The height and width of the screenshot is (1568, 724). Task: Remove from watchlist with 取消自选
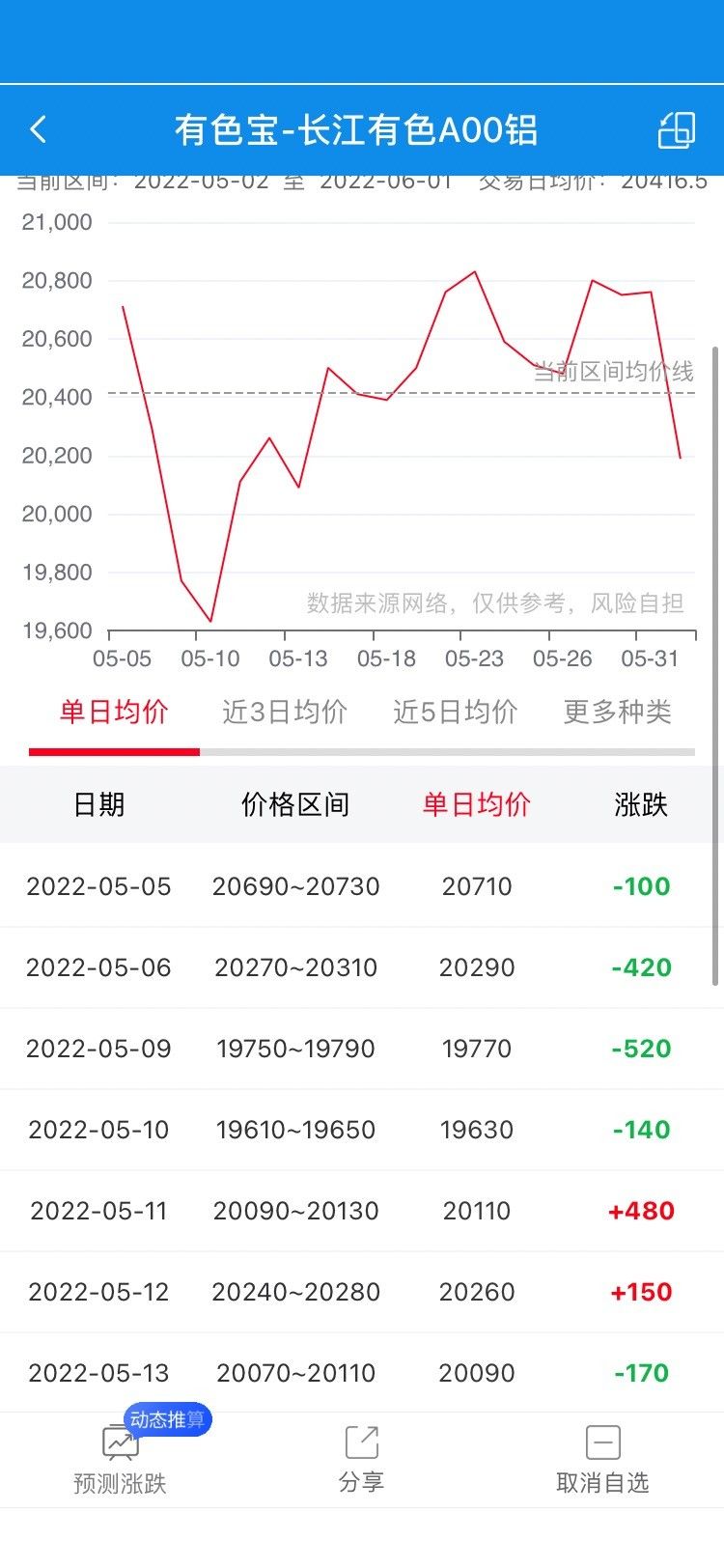602,1460
